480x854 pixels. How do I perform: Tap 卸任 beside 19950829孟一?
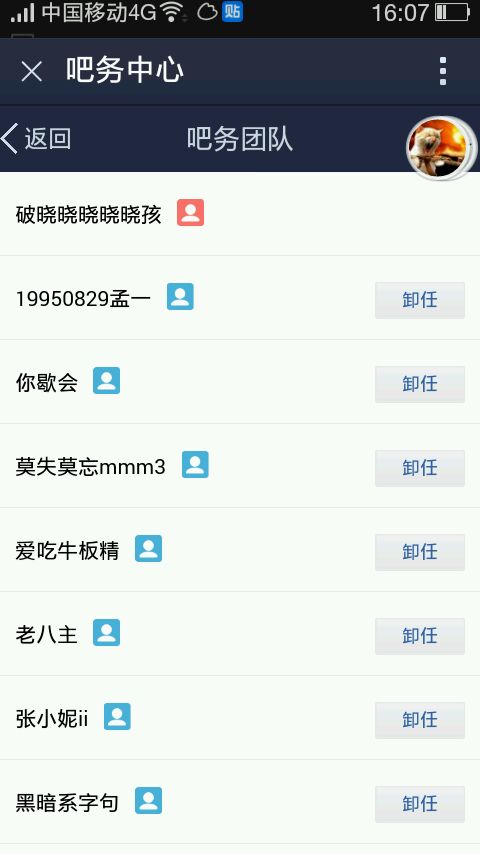pos(420,300)
